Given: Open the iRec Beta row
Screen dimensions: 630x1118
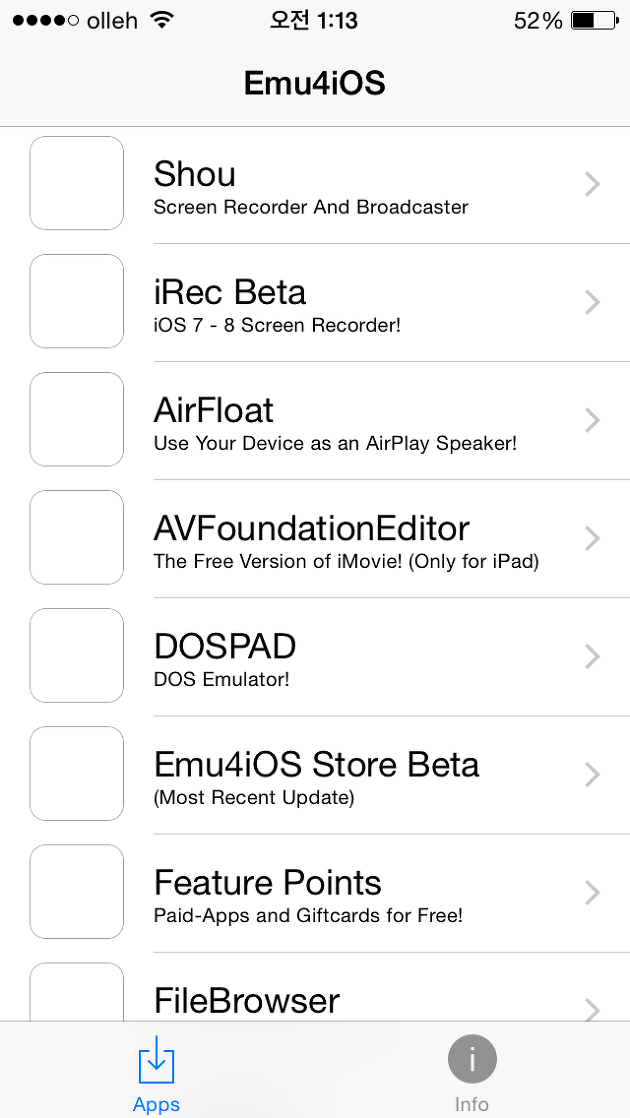Looking at the screenshot, I should click(315, 302).
